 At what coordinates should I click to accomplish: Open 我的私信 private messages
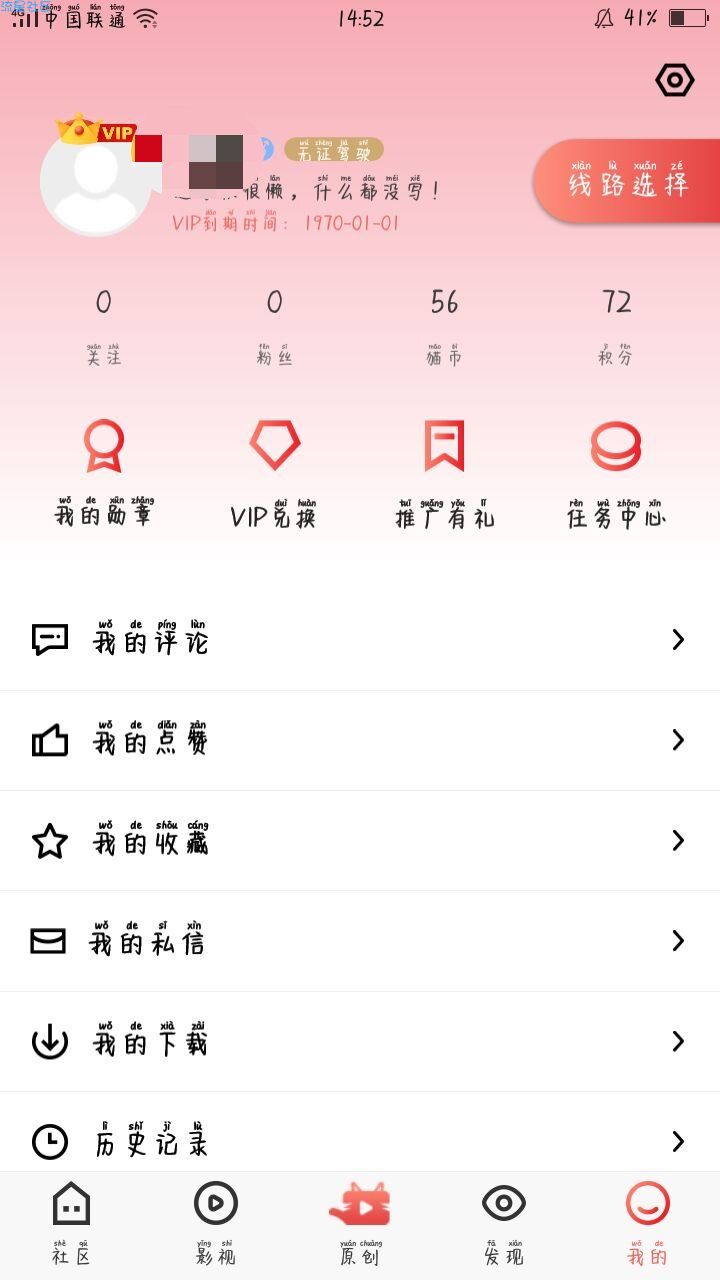click(x=360, y=941)
